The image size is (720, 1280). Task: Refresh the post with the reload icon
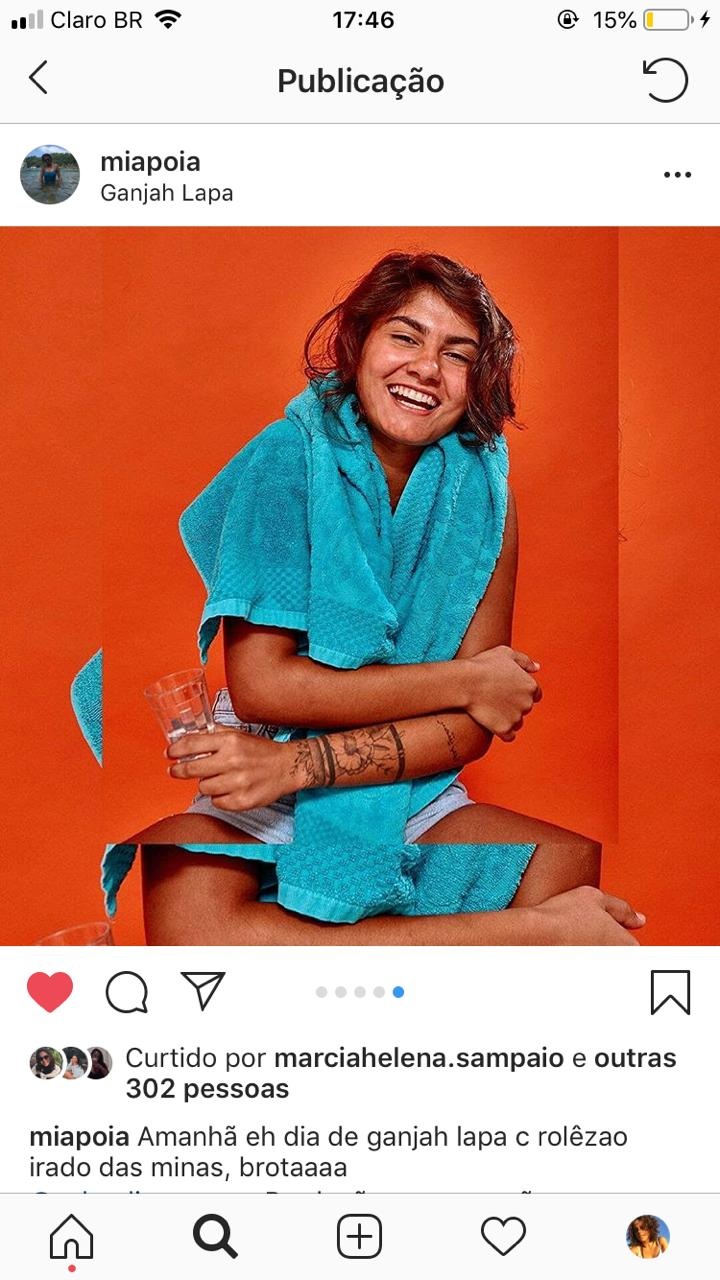click(x=665, y=80)
